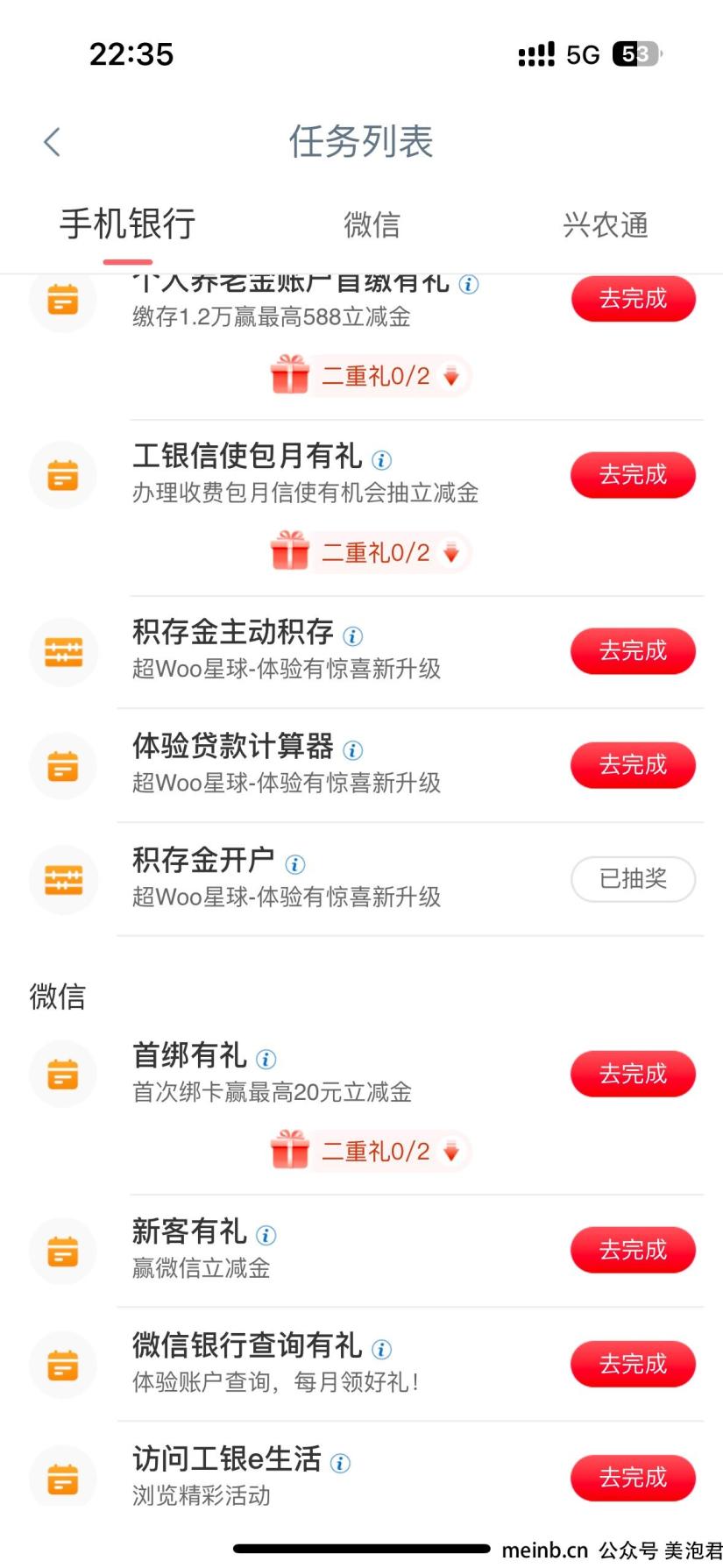Select the 手机银行 tab
723x1568 pixels.
point(128,224)
